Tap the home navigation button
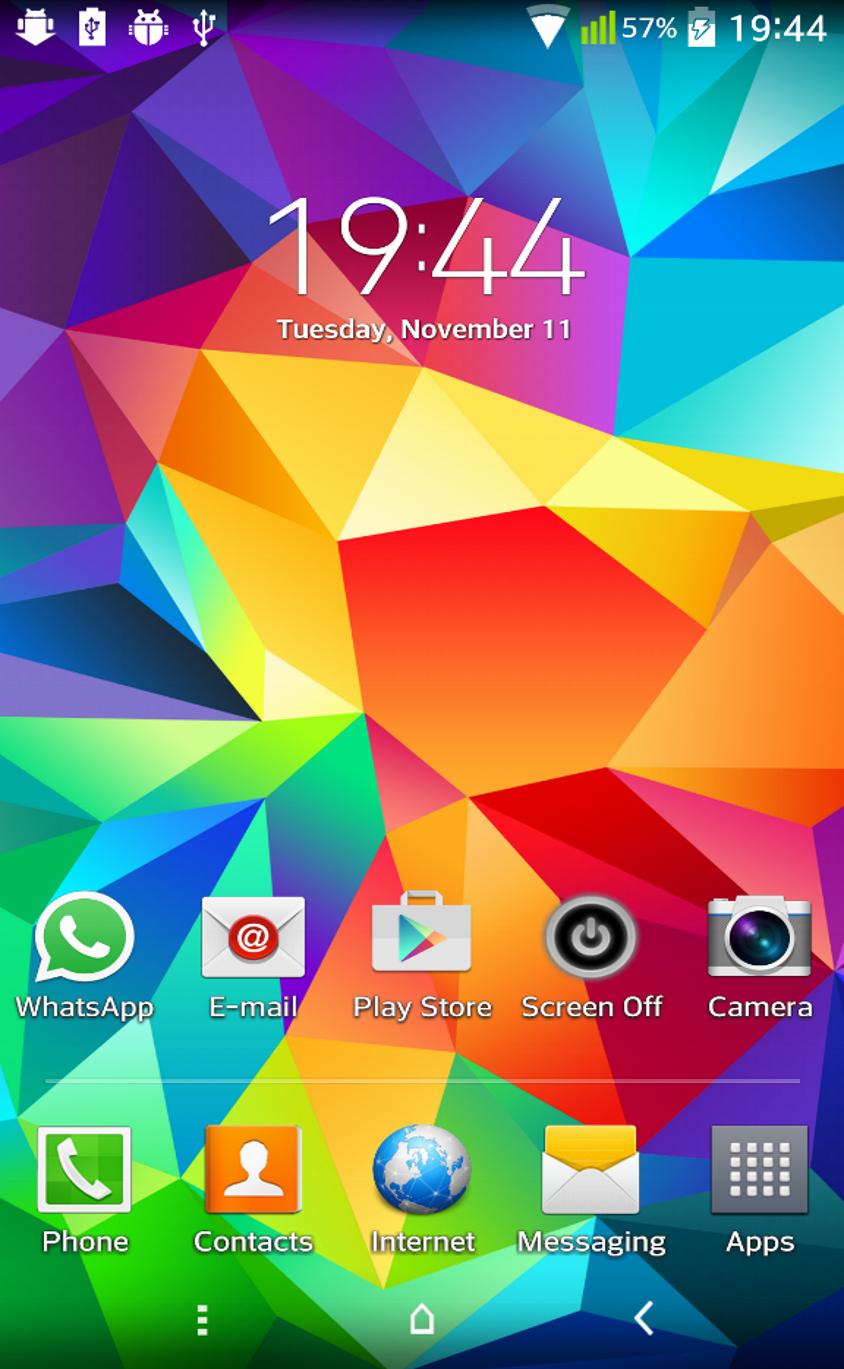The image size is (844, 1369). coord(422,1320)
